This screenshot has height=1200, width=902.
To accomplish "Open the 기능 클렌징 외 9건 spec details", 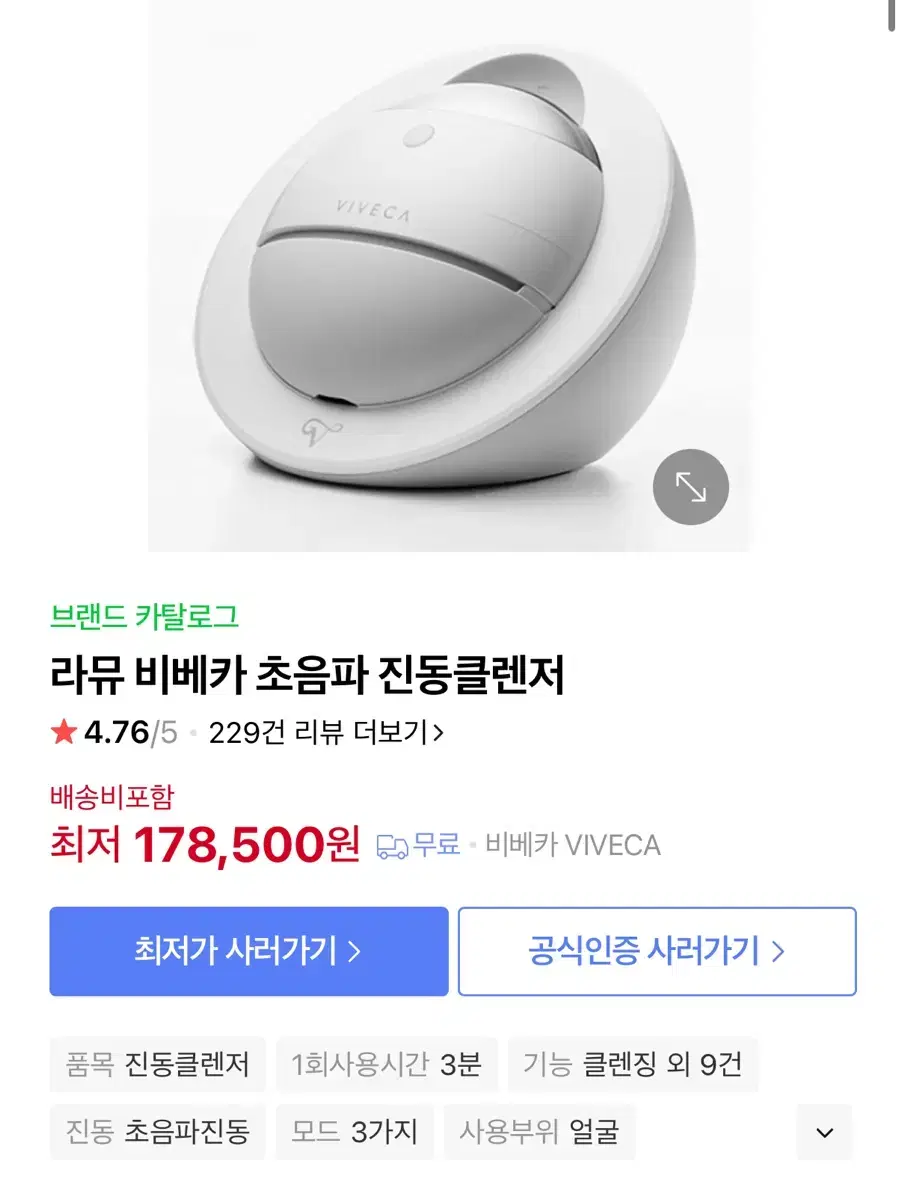I will pyautogui.click(x=634, y=1066).
